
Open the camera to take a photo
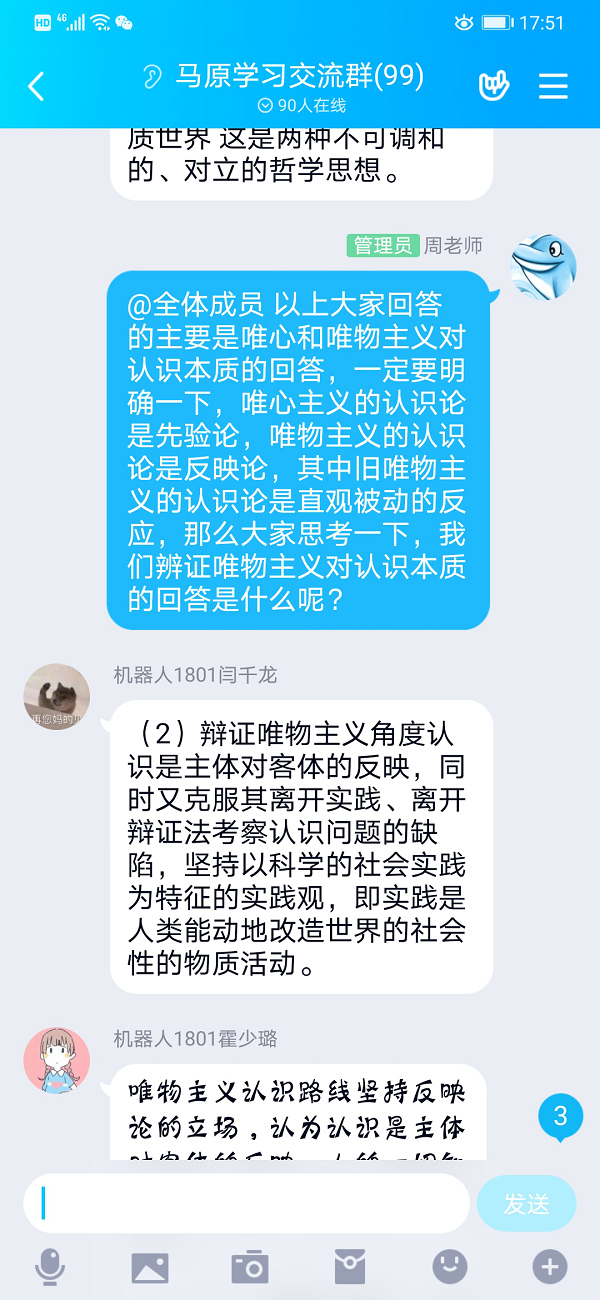[x=250, y=1267]
